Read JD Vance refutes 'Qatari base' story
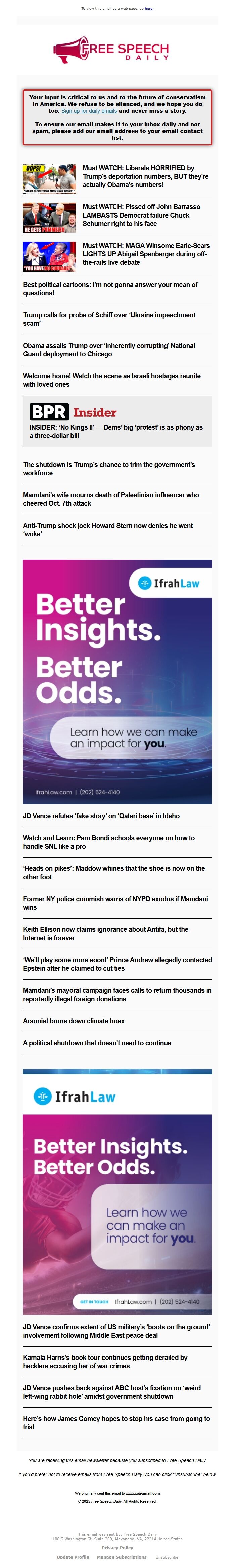This screenshot has height=1568, width=235. 101,816
